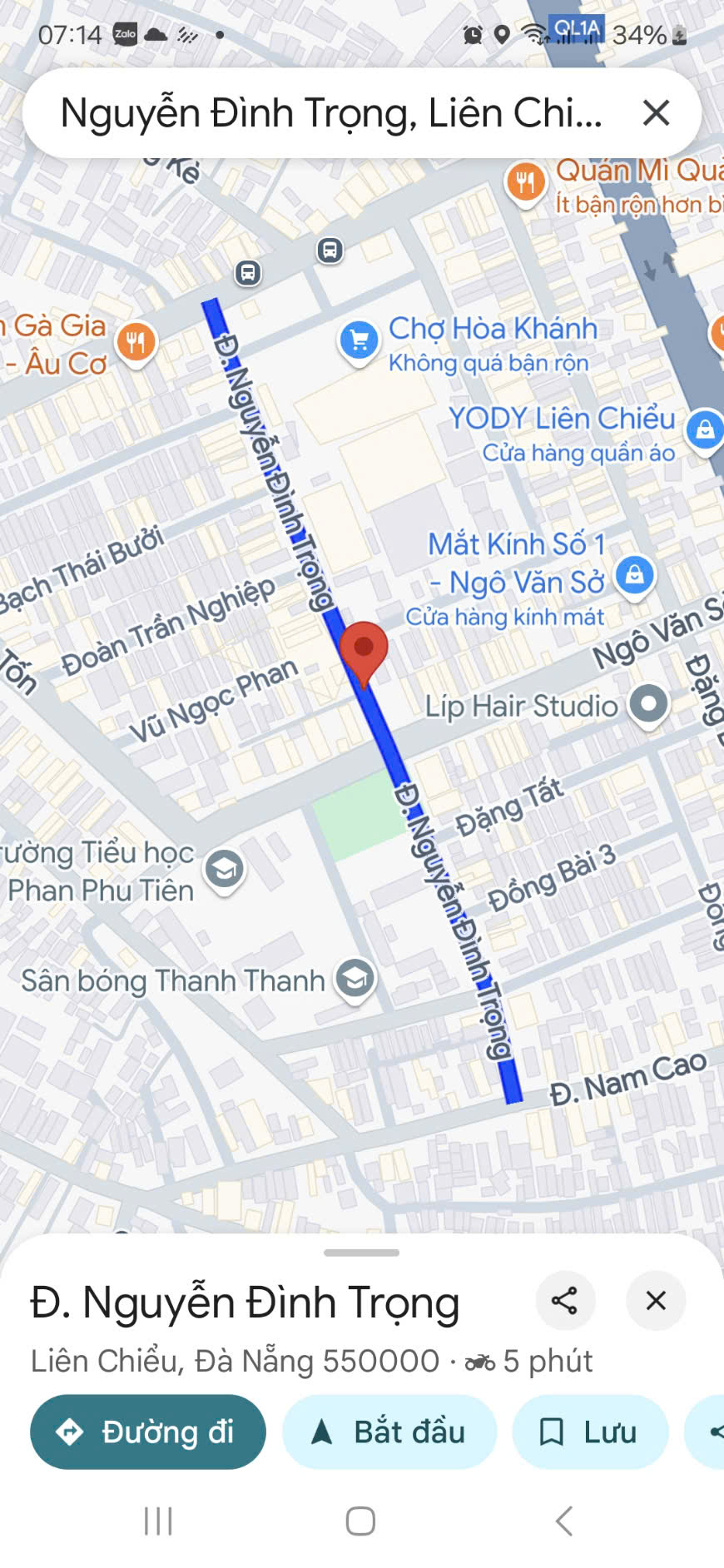Screen dimensions: 724x1568
Task: Open Chợ Hòa Khánh market marker
Action: 360,341
